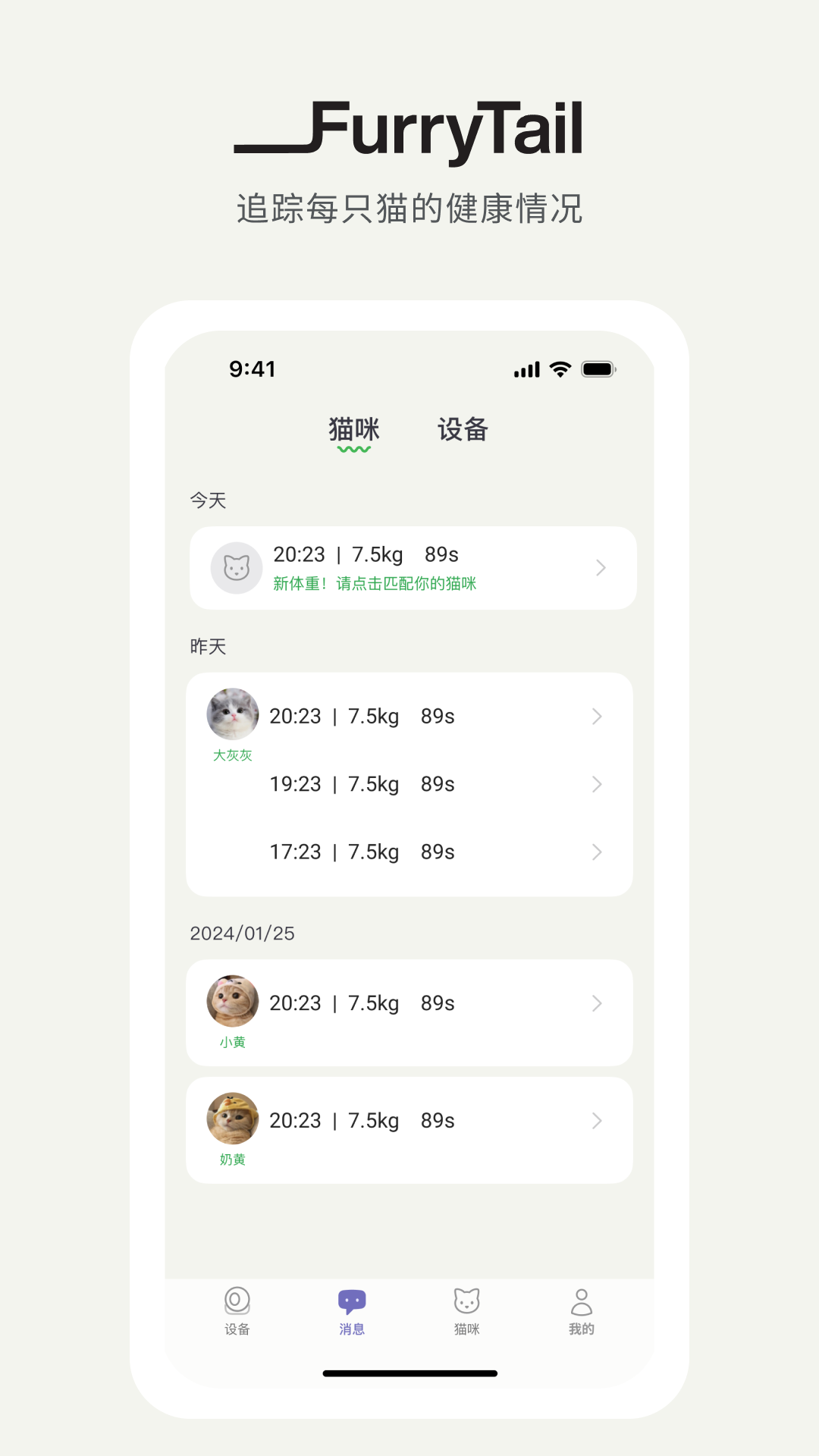Image resolution: width=819 pixels, height=1456 pixels.
Task: Tap the cellular signal icon in the status bar
Action: [x=527, y=369]
